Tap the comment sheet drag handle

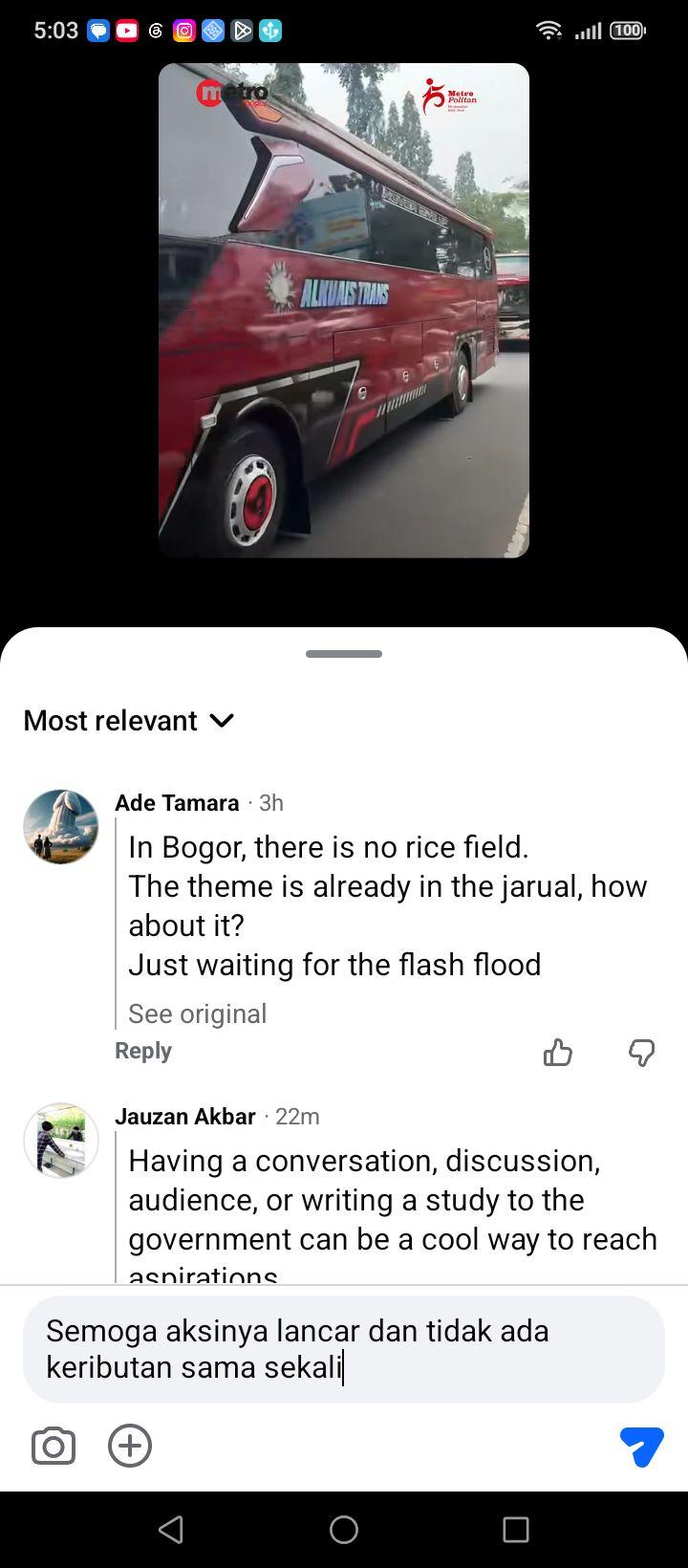(344, 654)
